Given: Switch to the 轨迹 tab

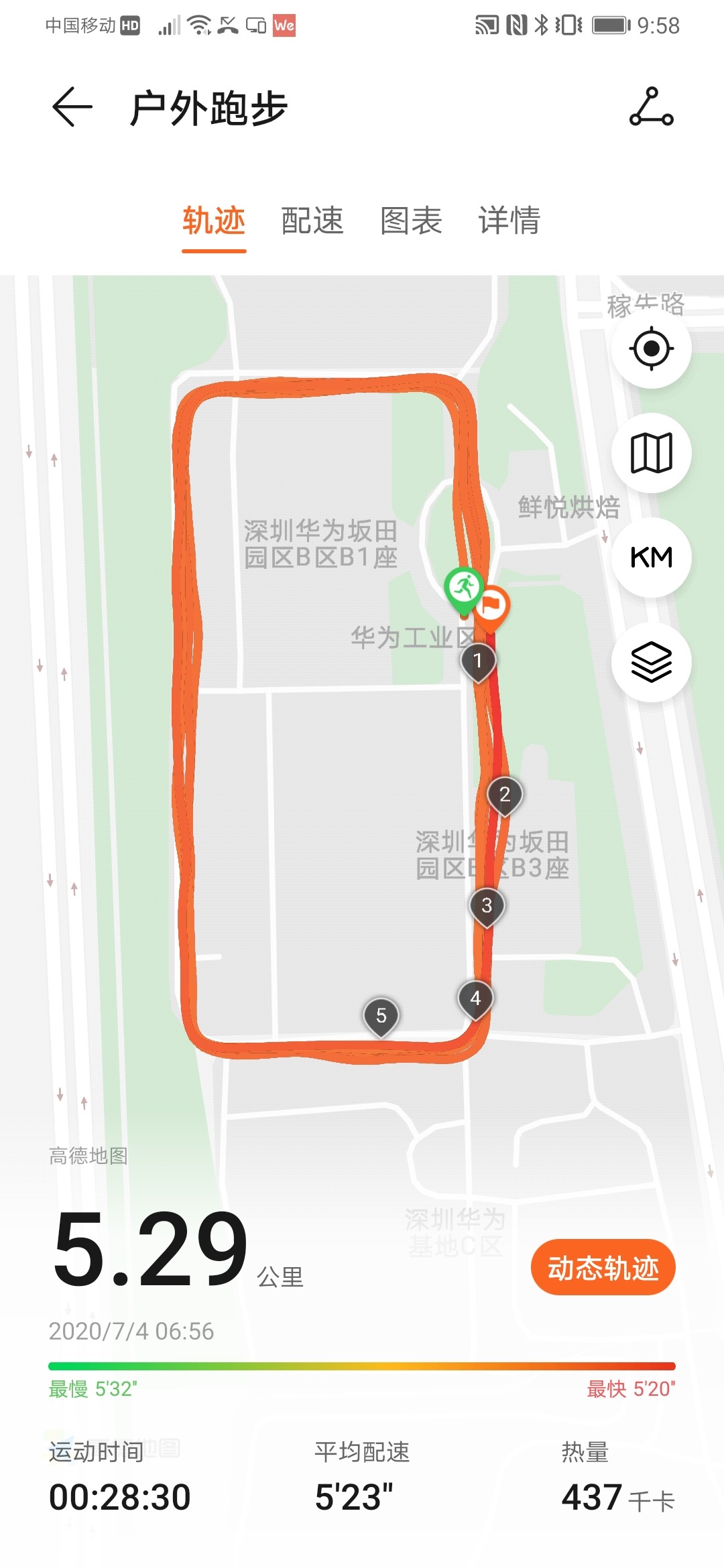Looking at the screenshot, I should (x=214, y=221).
